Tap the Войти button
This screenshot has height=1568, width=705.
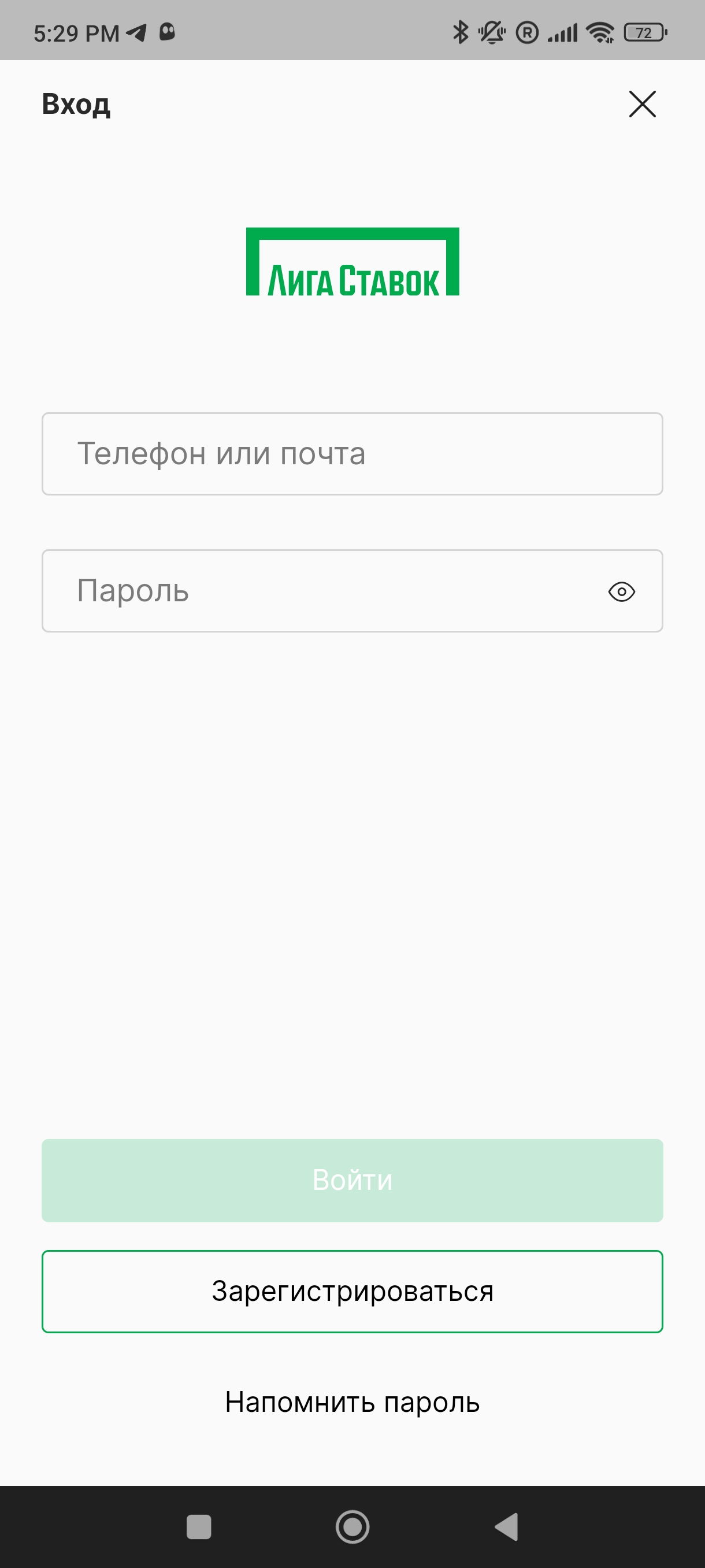(x=351, y=1180)
